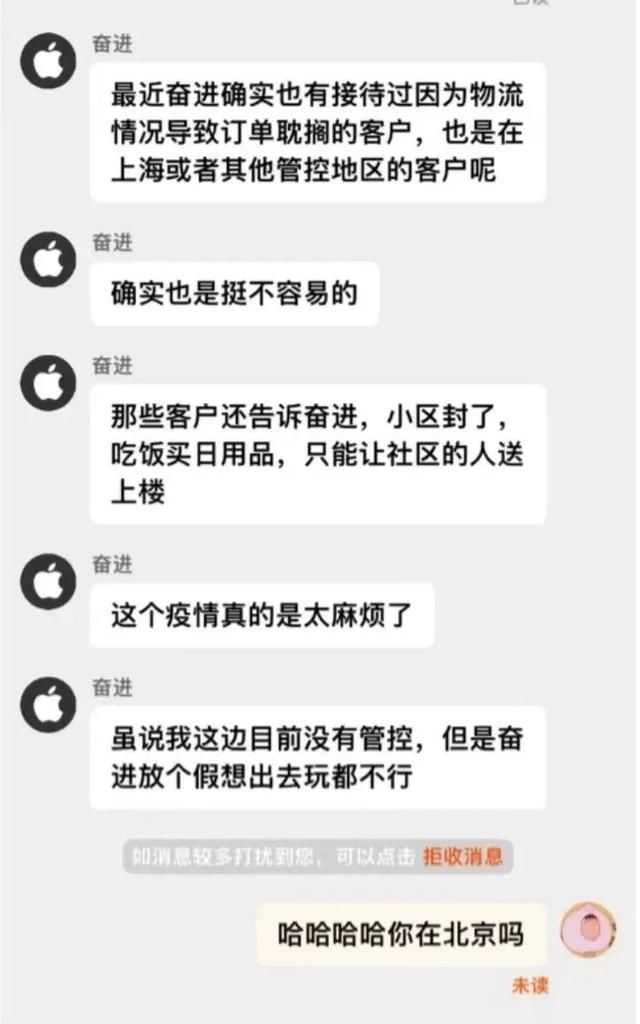640x1024 pixels.
Task: Tap the 拒收消息 link
Action: click(x=463, y=857)
